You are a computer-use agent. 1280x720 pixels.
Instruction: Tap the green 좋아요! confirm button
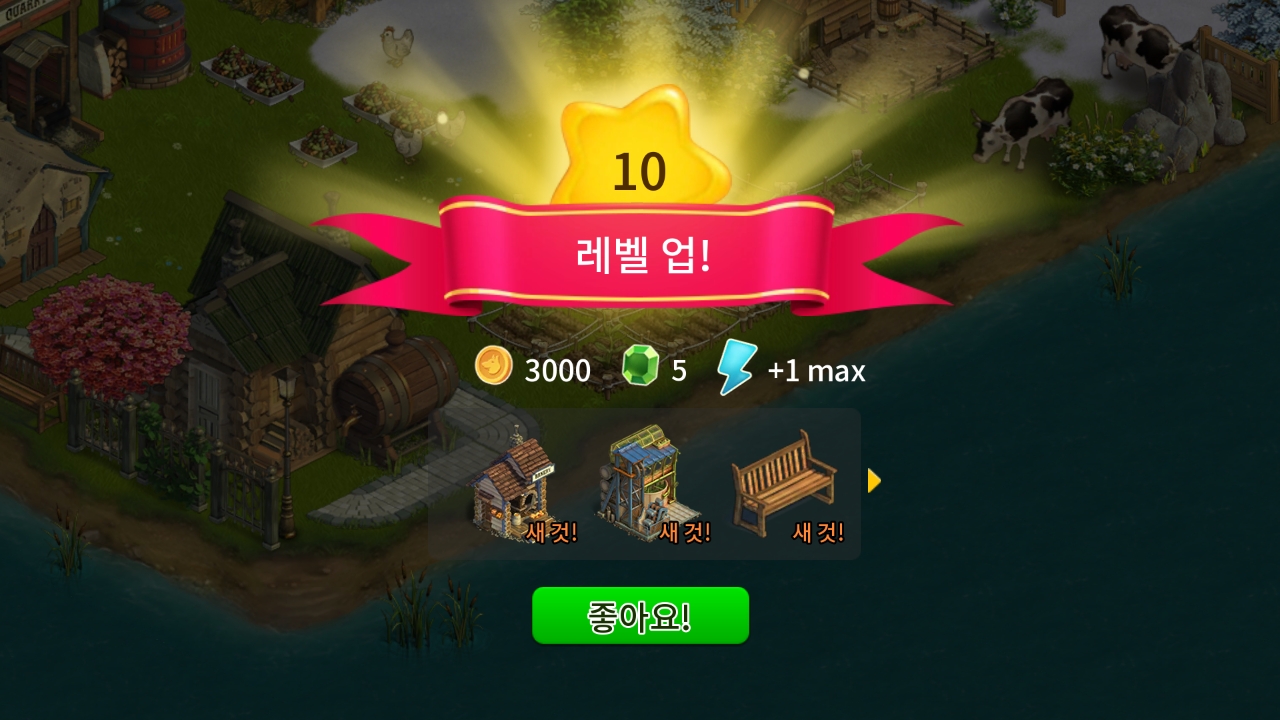(640, 615)
